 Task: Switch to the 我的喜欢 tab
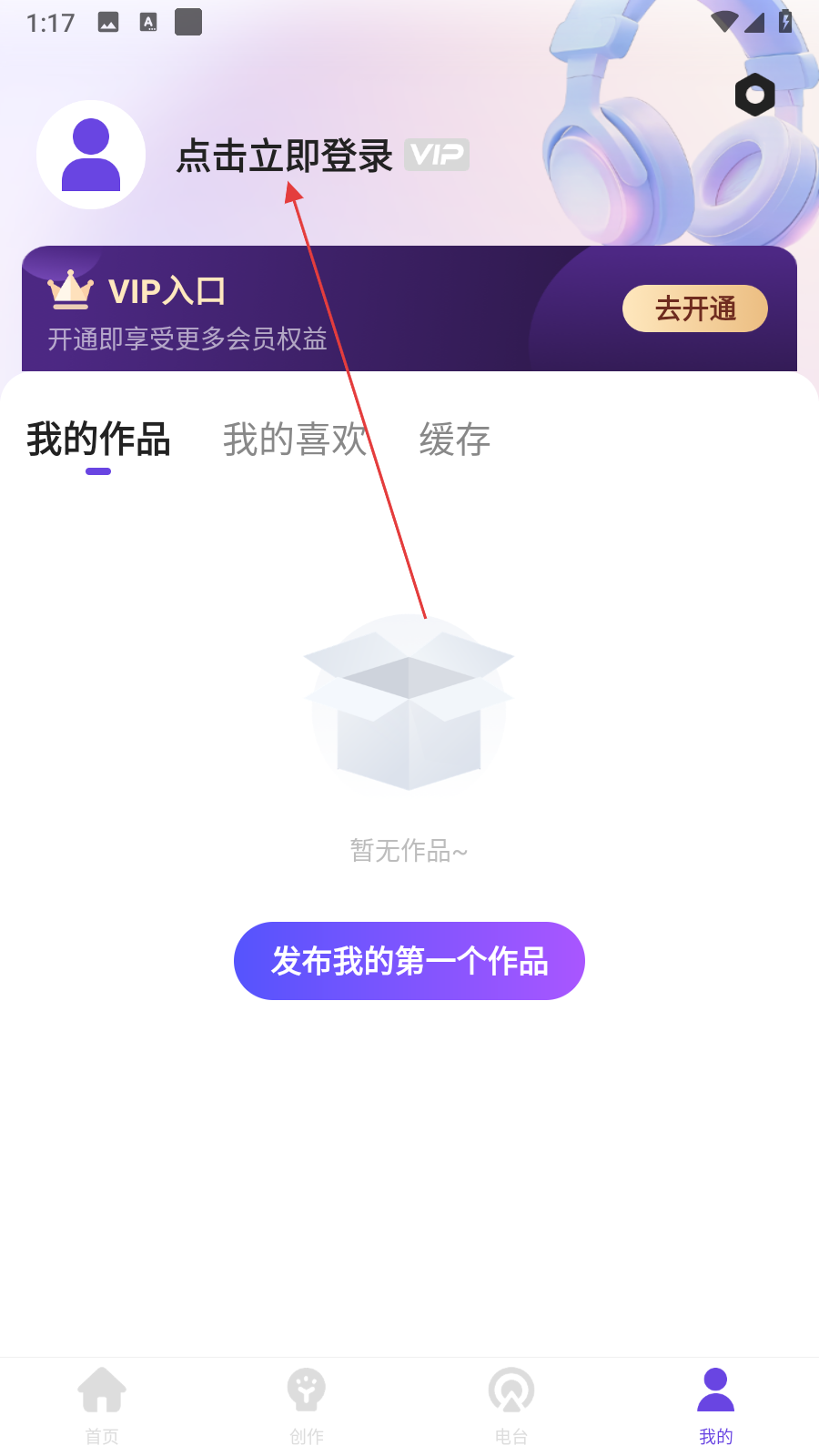(x=295, y=440)
